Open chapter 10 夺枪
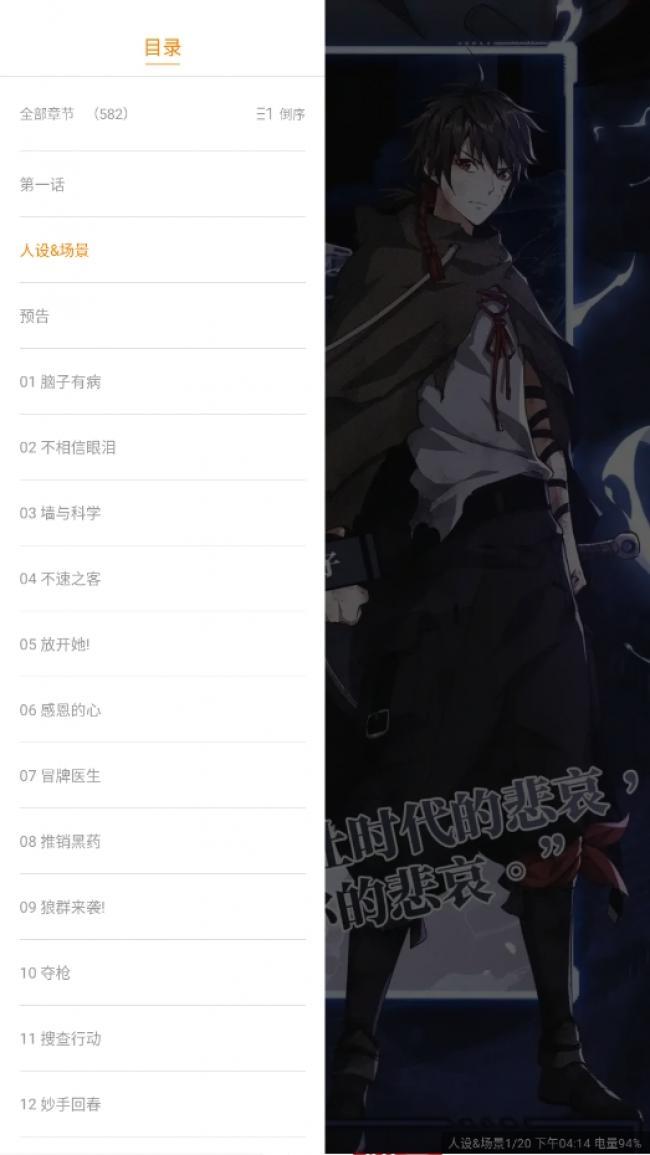Image resolution: width=650 pixels, height=1155 pixels. [x=45, y=973]
